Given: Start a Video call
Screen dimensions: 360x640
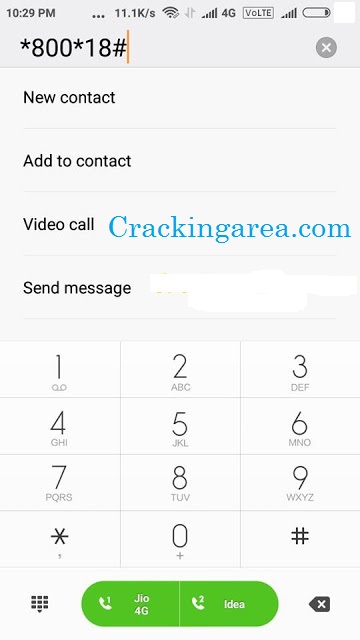Looking at the screenshot, I should (x=180, y=224).
